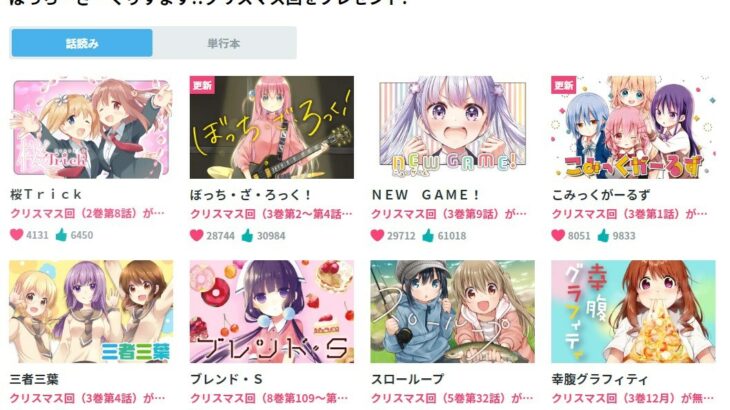Open the 三者三葉 manga cover
Screen dimensions: 730x410
(91, 312)
